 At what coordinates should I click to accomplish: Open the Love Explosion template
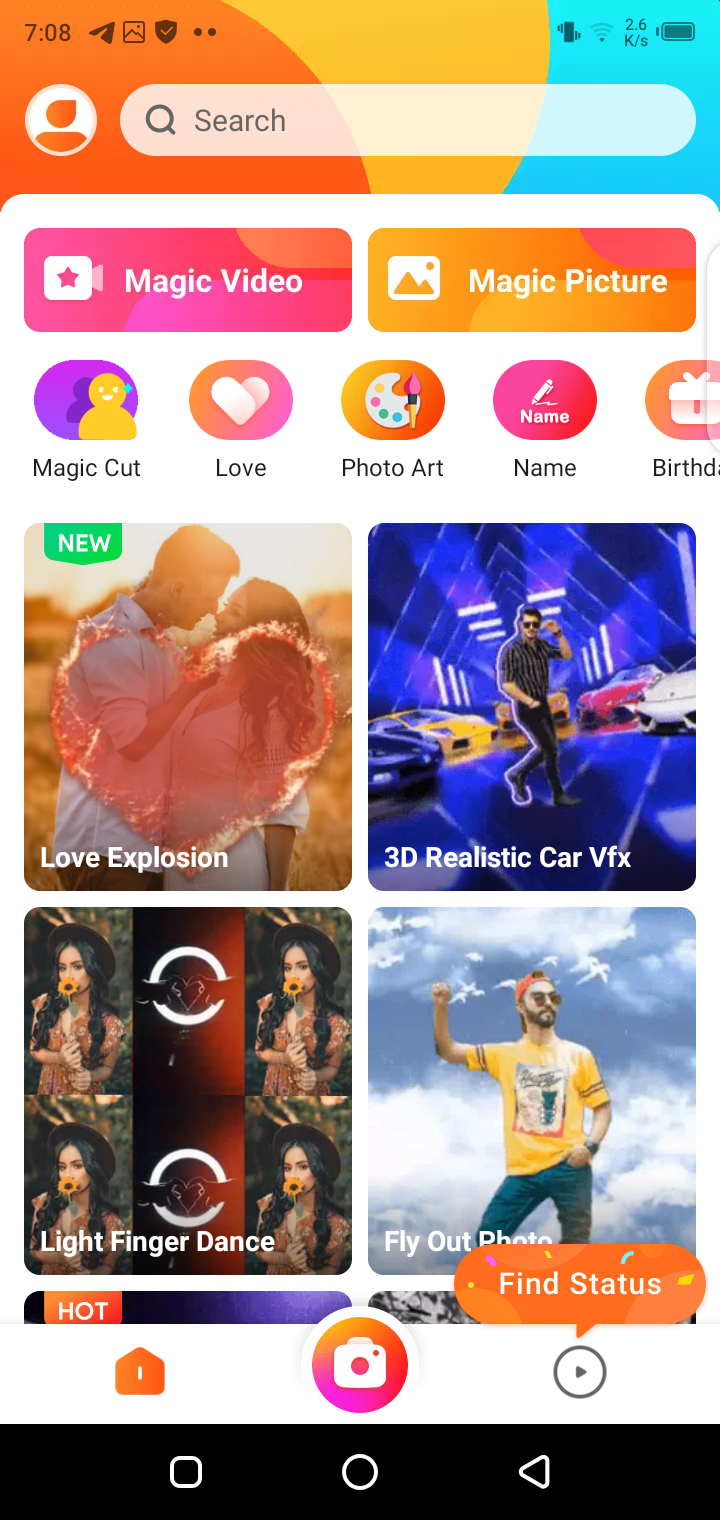(188, 706)
